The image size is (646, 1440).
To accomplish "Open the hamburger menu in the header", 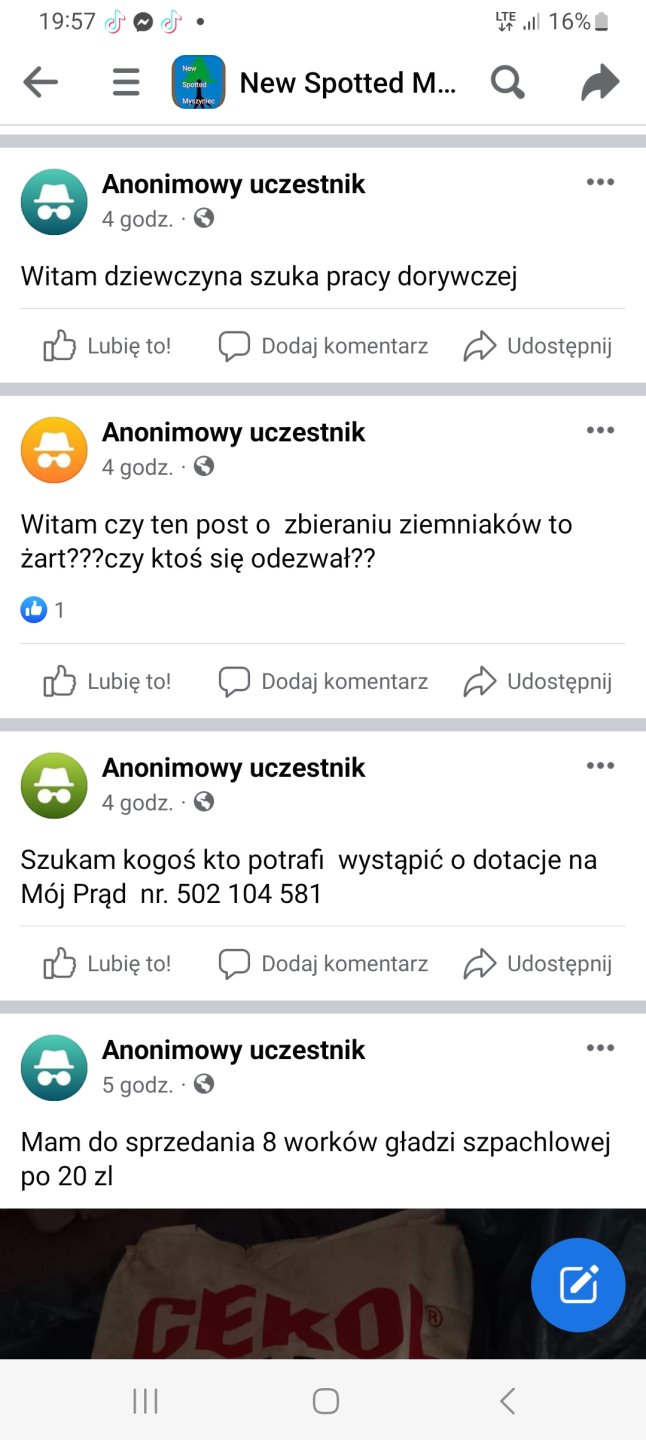I will click(x=126, y=83).
